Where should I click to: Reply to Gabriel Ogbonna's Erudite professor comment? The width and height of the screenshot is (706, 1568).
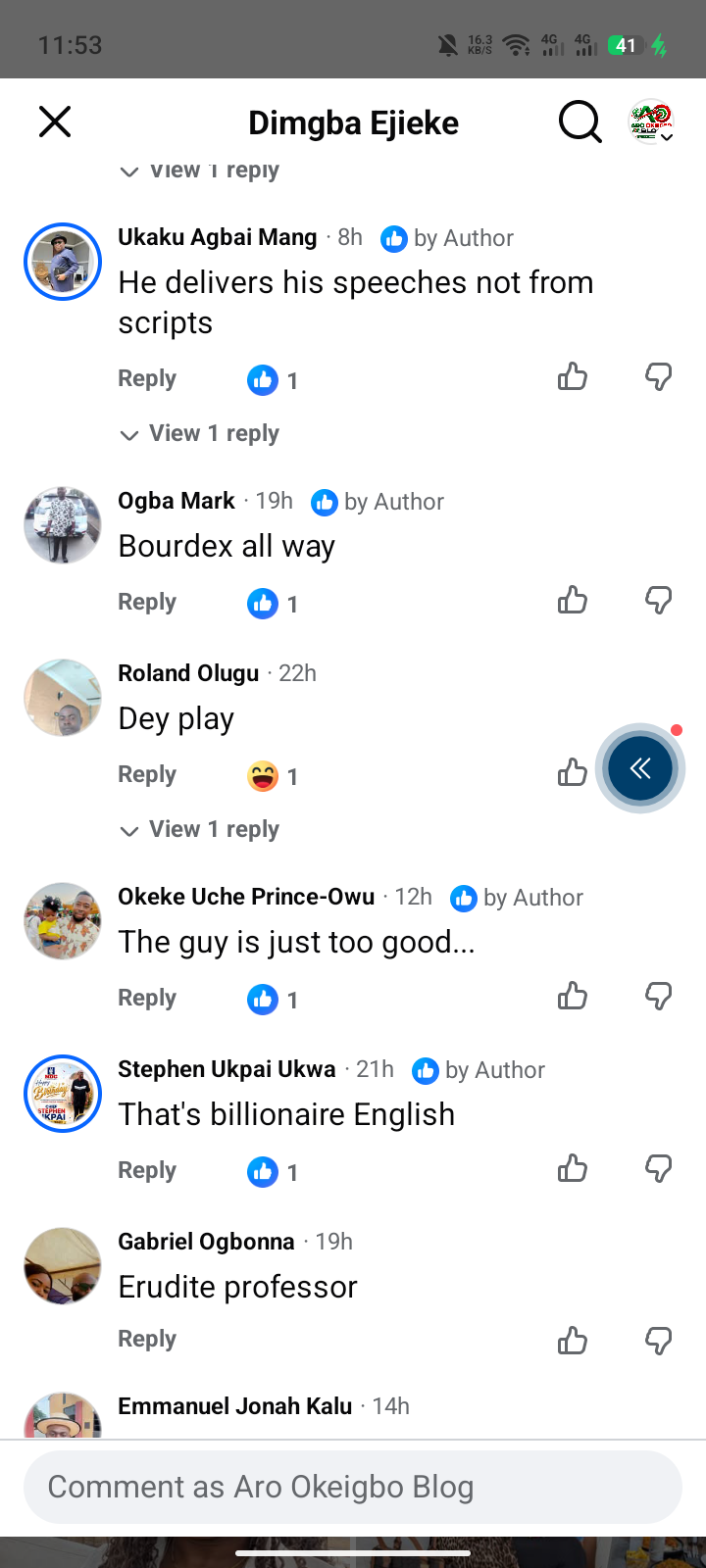click(x=147, y=1340)
